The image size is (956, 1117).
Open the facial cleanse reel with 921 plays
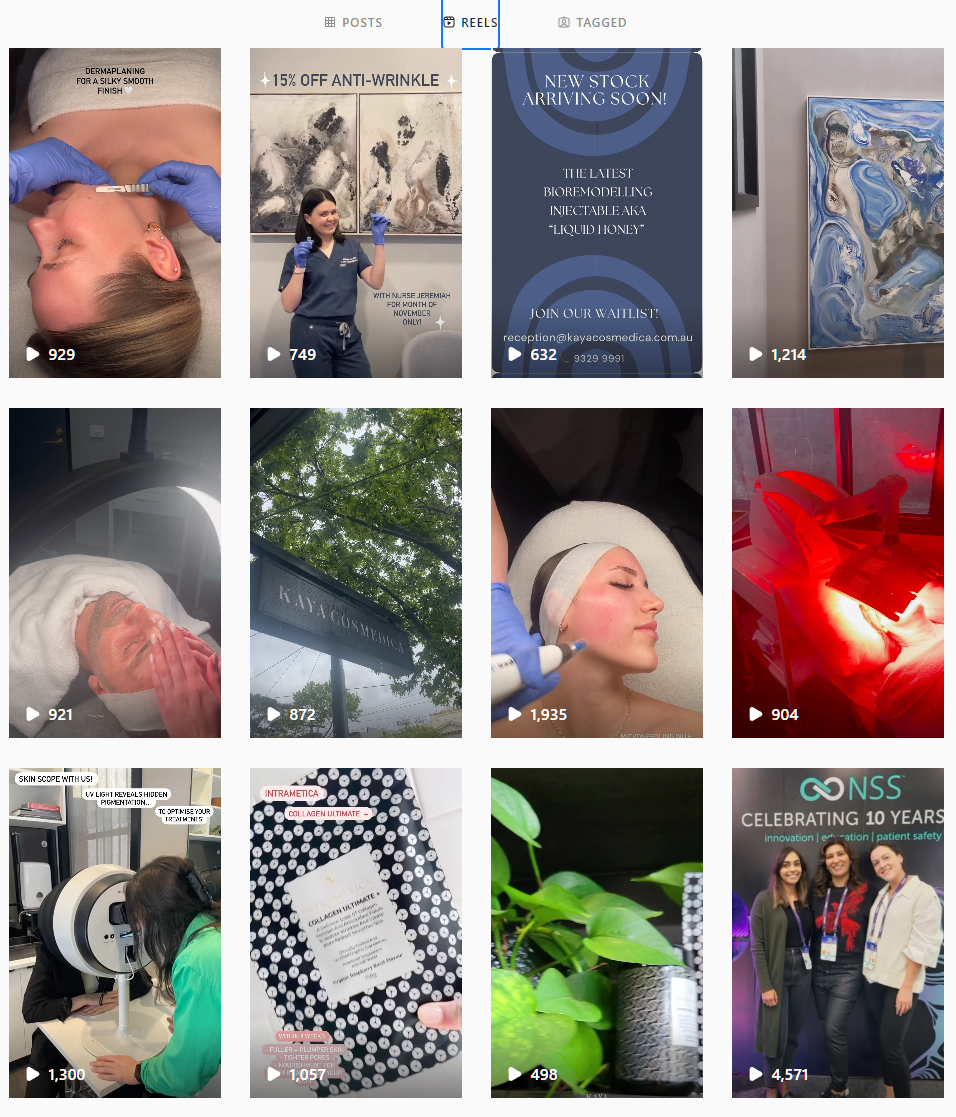click(x=115, y=573)
